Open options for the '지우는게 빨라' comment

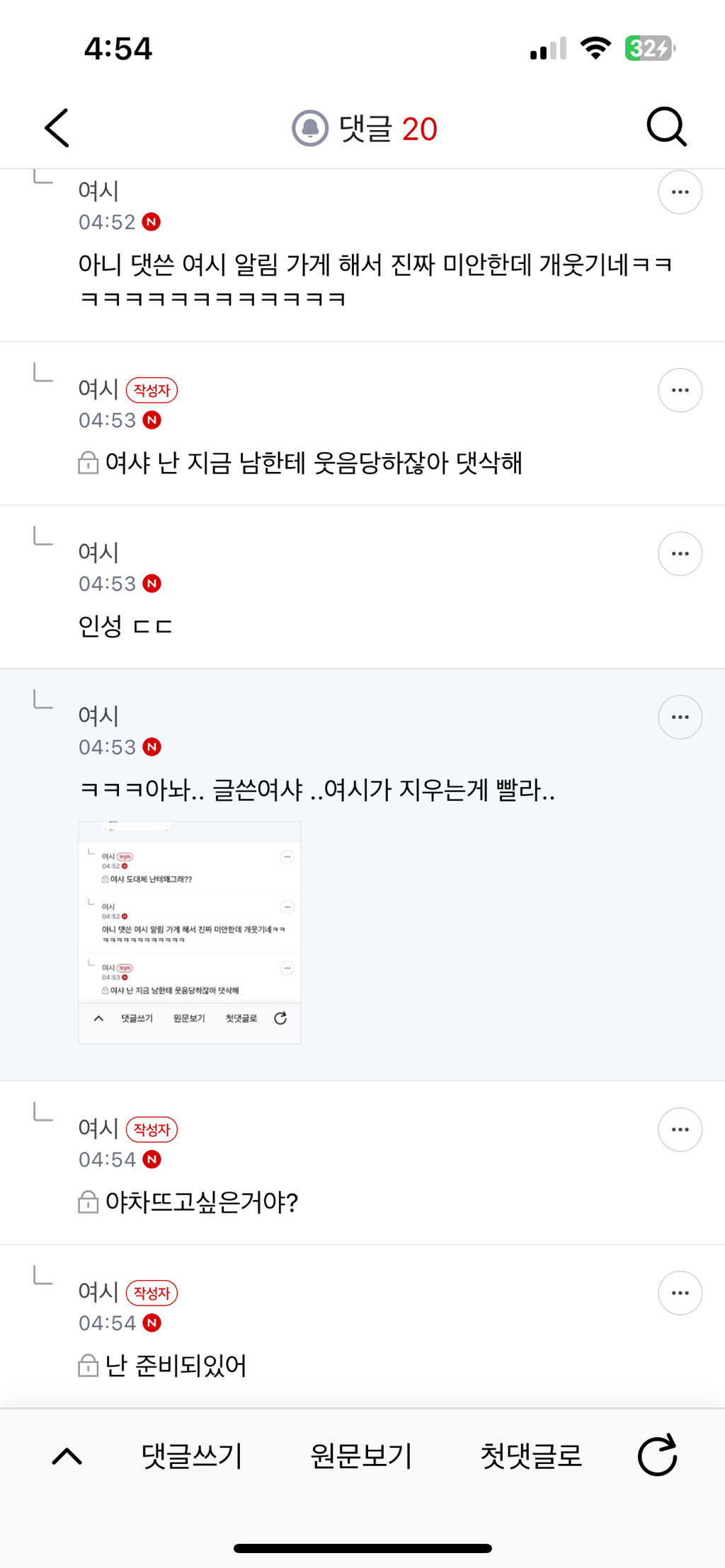[x=680, y=717]
